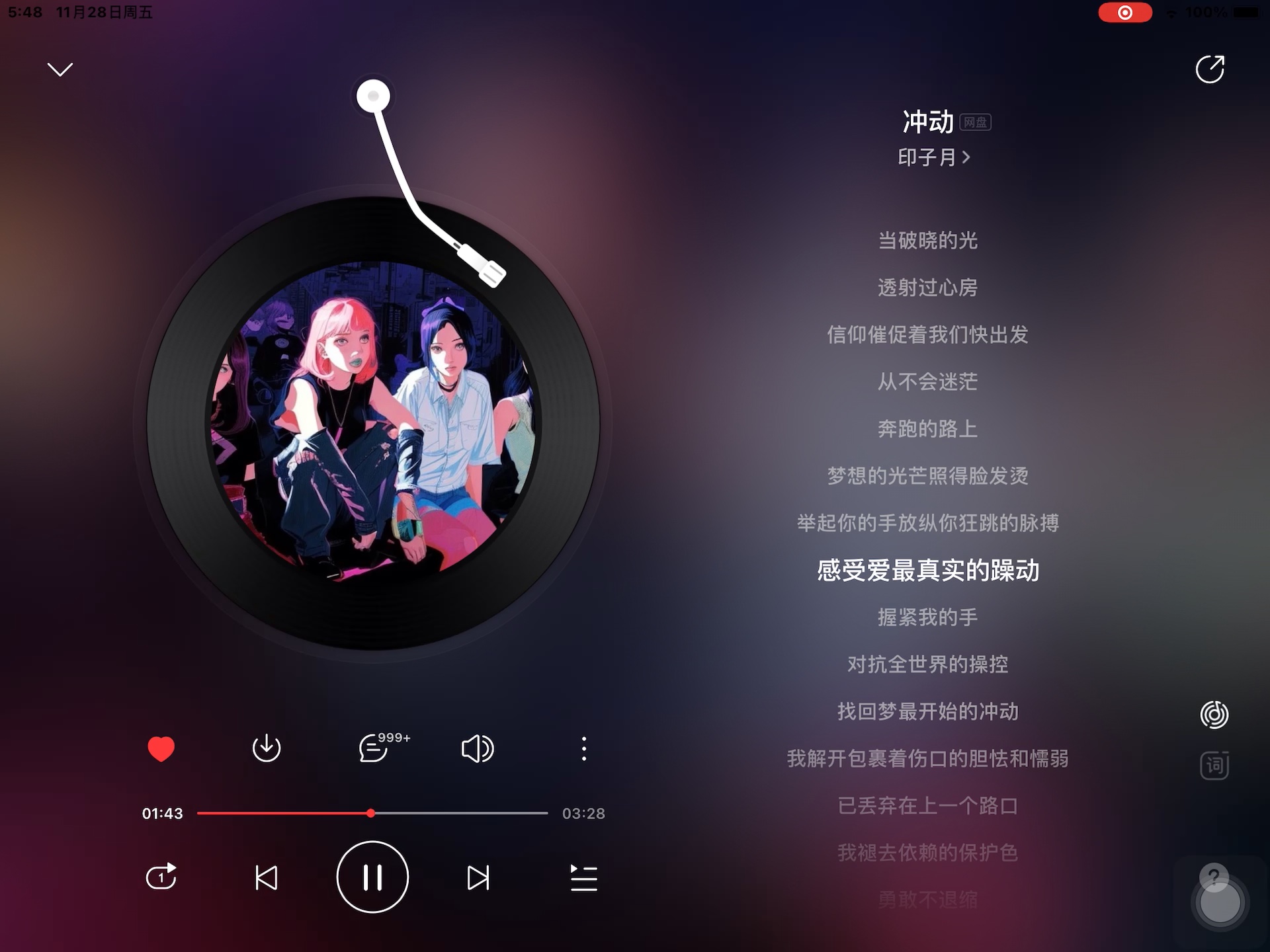Image resolution: width=1270 pixels, height=952 pixels.
Task: Tap the spinning album cover disc
Action: [374, 423]
